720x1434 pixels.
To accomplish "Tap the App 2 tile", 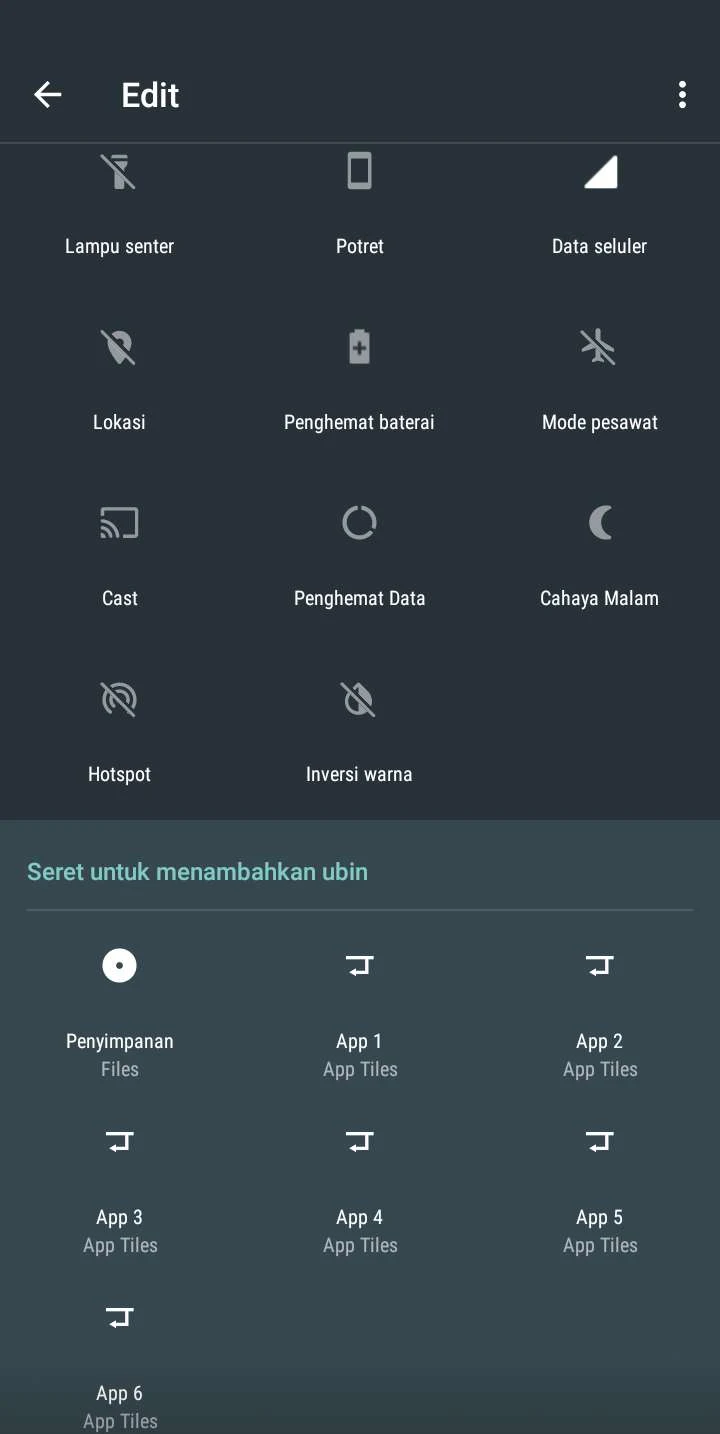I will tap(600, 1010).
